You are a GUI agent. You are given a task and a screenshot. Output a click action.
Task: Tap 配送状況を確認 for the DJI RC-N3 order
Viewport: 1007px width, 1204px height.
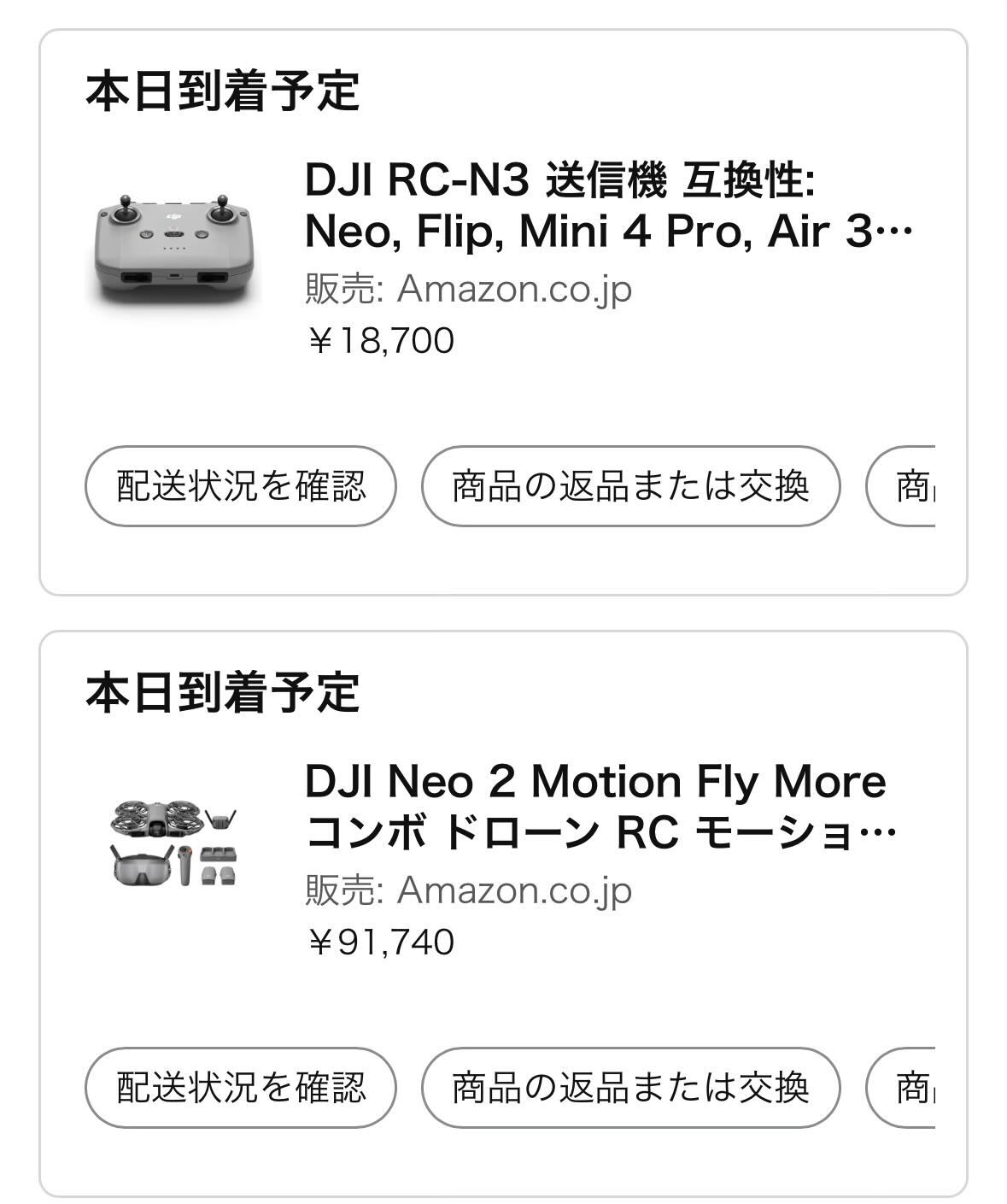tap(241, 486)
